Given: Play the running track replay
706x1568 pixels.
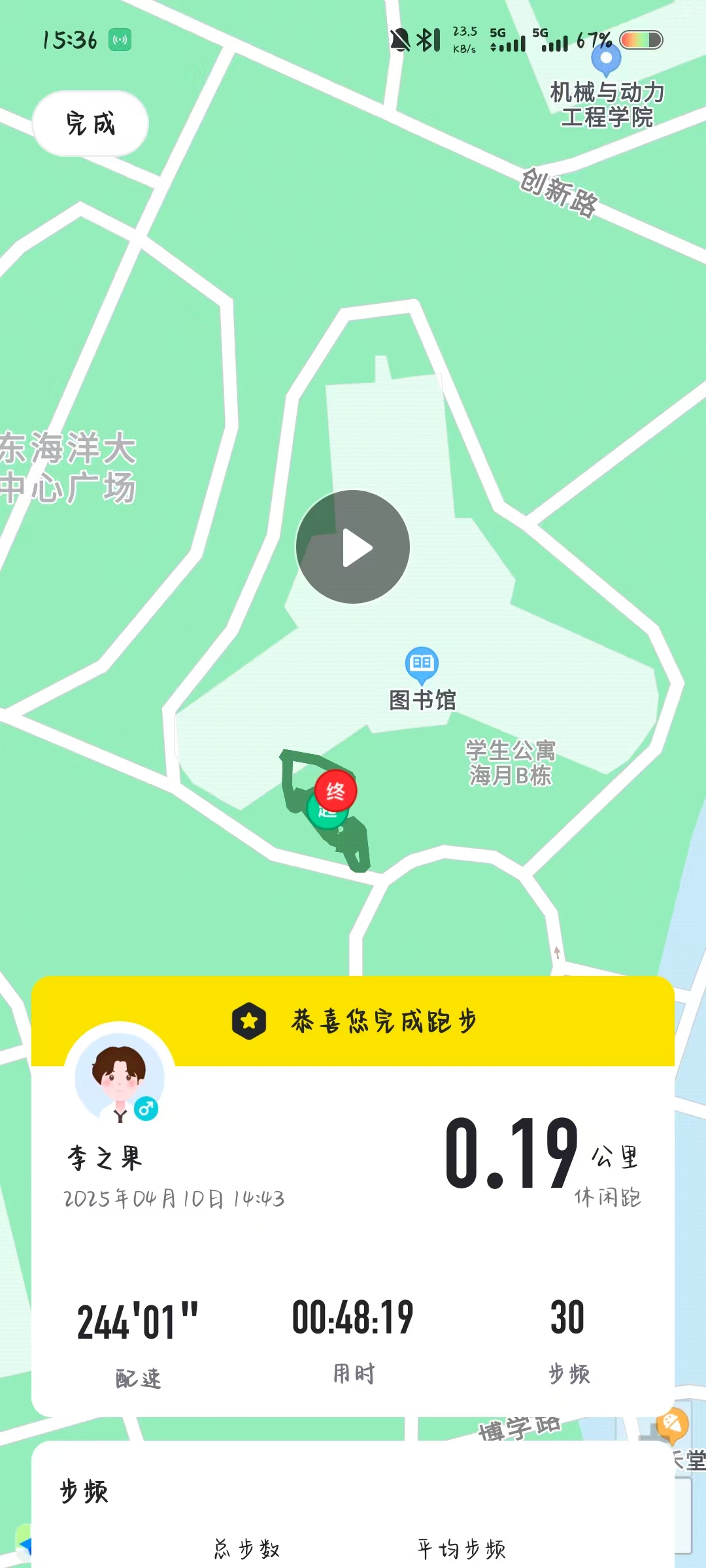Looking at the screenshot, I should (x=353, y=547).
